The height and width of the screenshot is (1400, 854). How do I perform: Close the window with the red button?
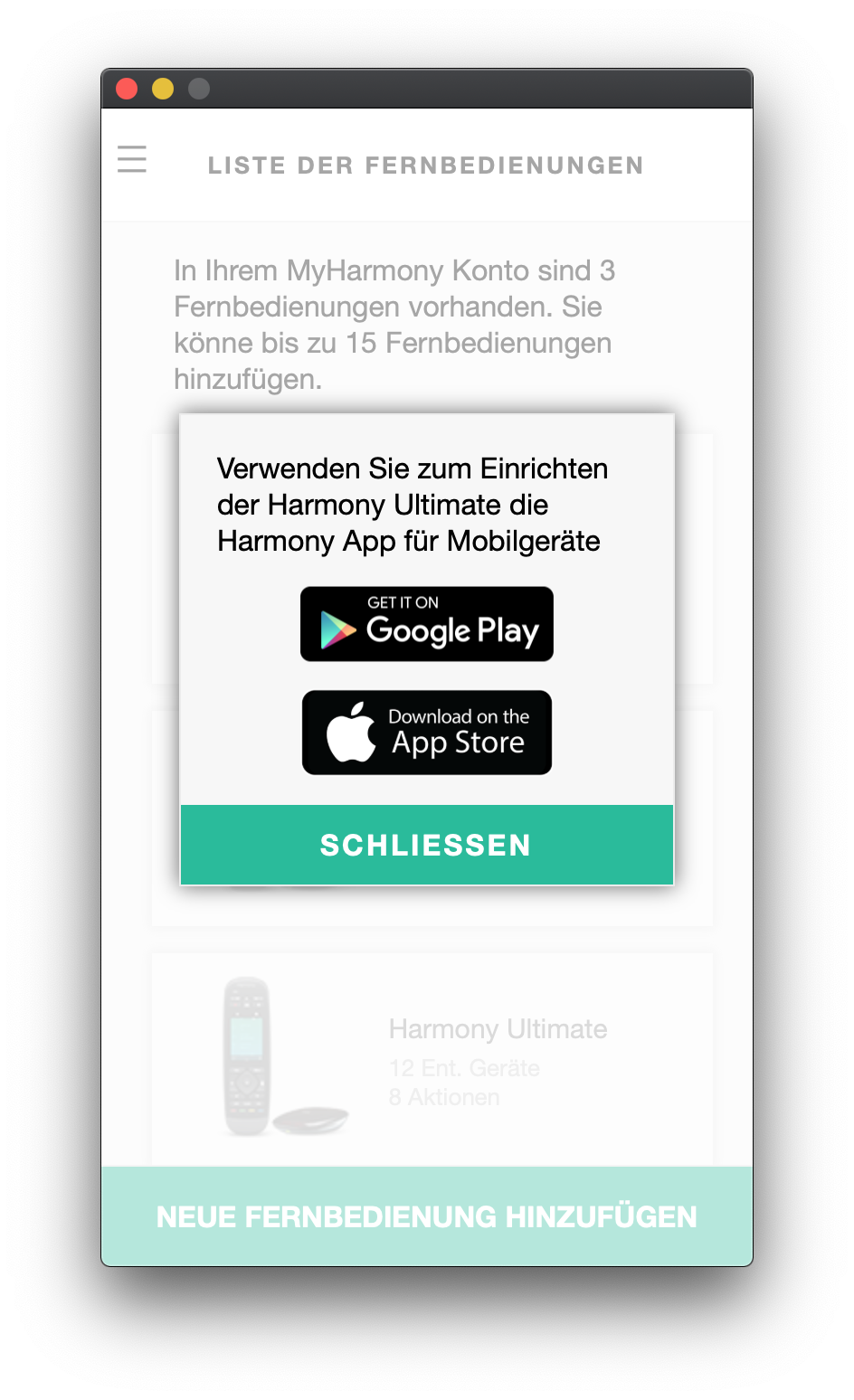coord(127,89)
